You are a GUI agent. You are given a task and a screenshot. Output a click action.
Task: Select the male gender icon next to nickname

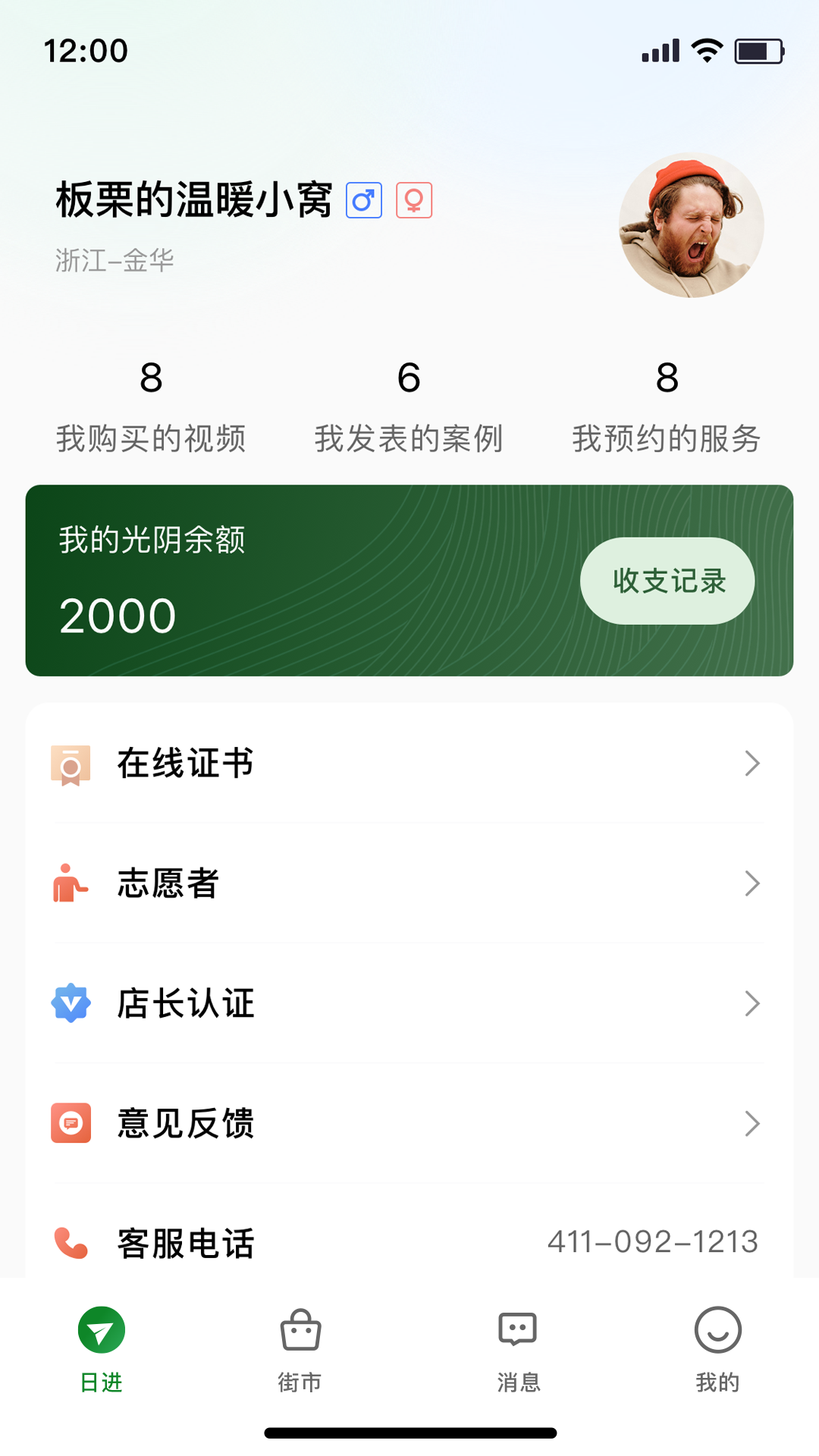tap(363, 199)
